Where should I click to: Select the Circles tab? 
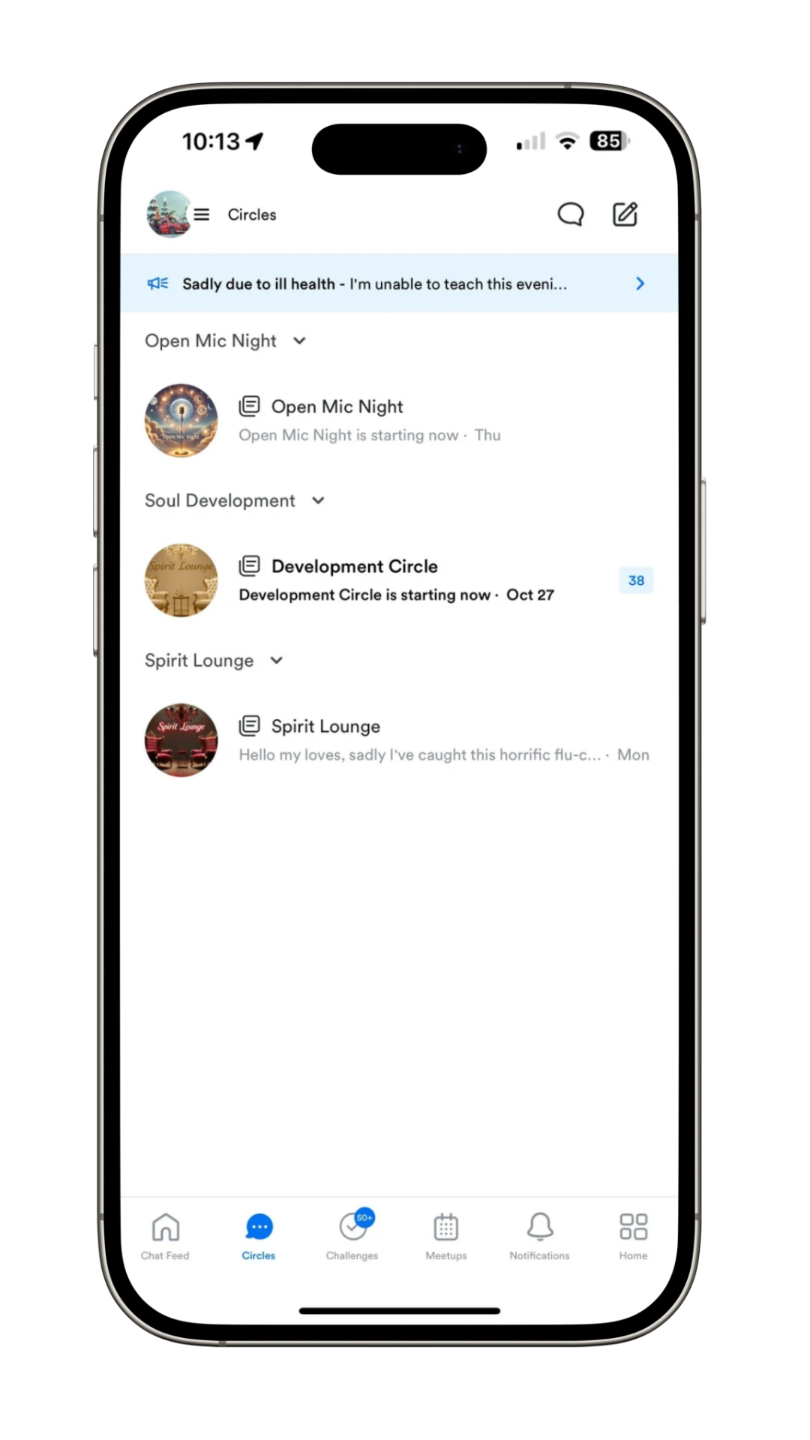tap(259, 1236)
